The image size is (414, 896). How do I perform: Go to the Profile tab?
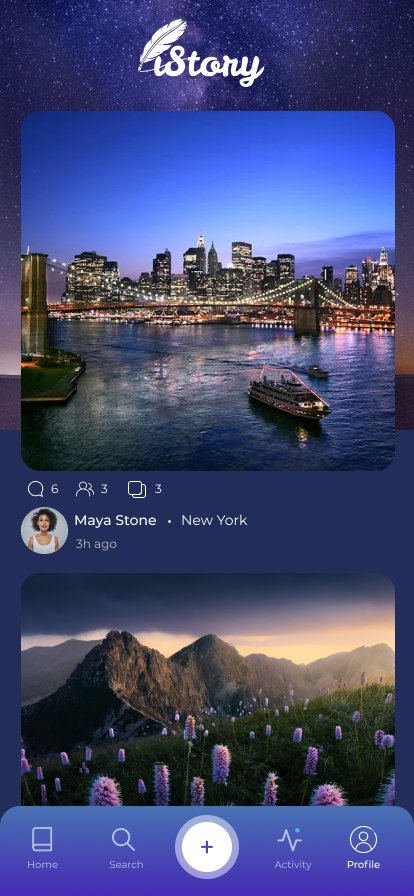coord(363,848)
